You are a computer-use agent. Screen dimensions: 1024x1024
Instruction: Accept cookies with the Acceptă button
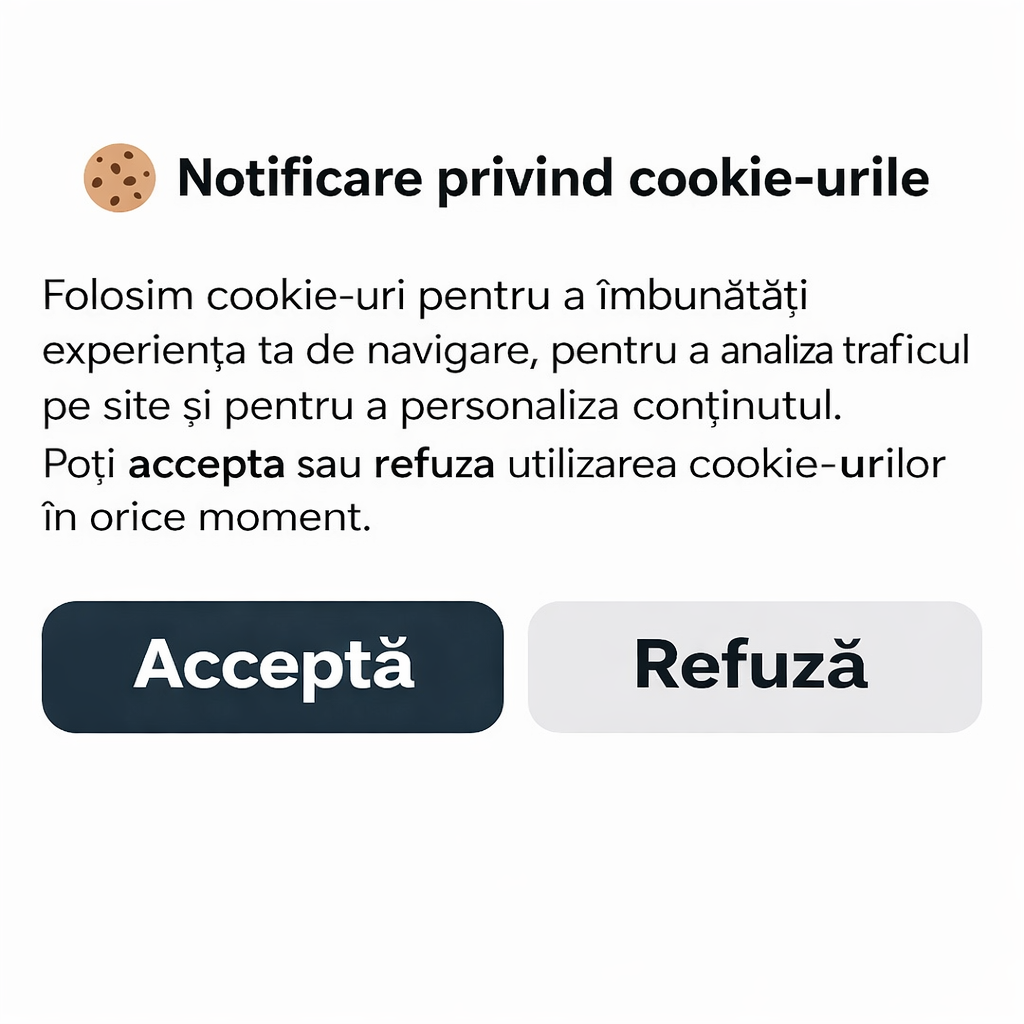tap(272, 666)
